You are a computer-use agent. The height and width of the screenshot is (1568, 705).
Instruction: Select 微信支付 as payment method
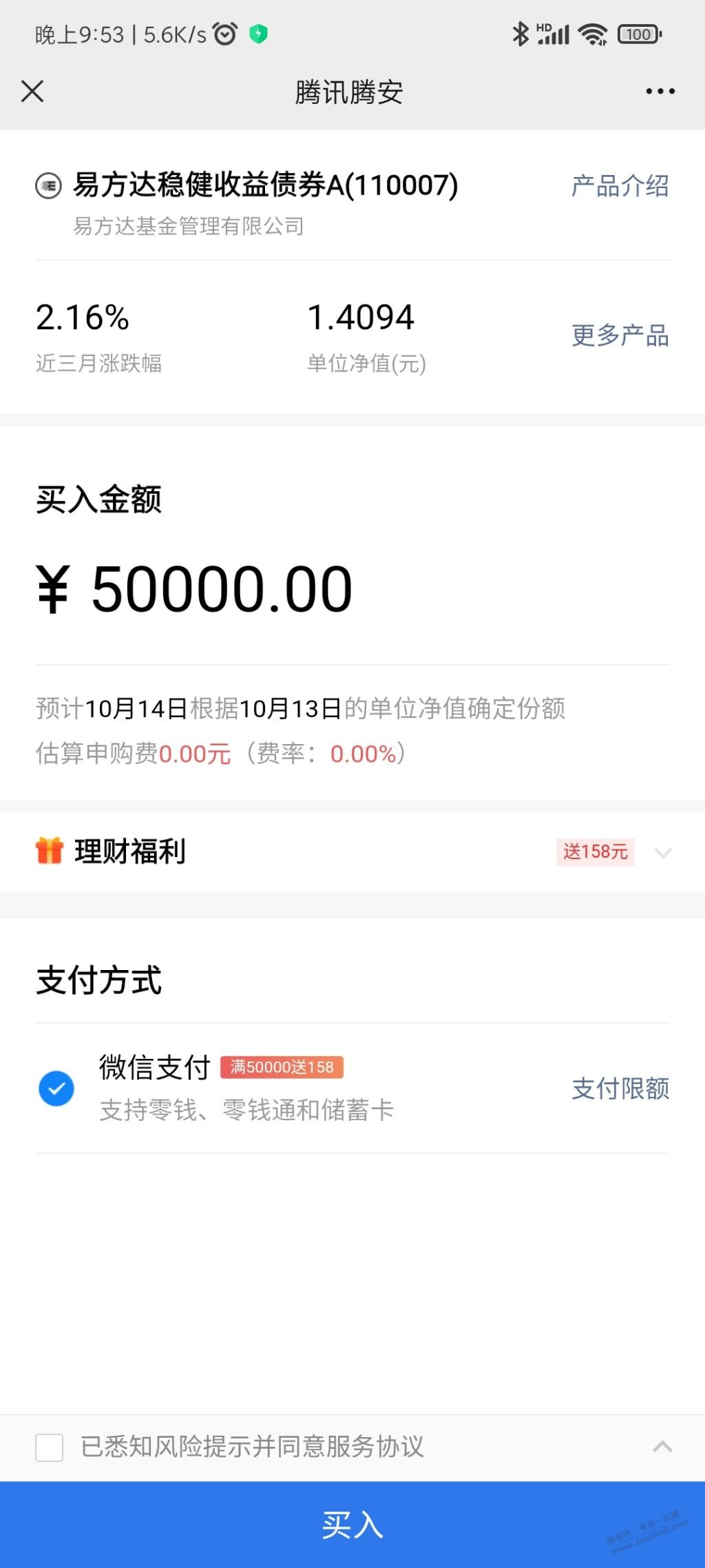coord(56,1089)
